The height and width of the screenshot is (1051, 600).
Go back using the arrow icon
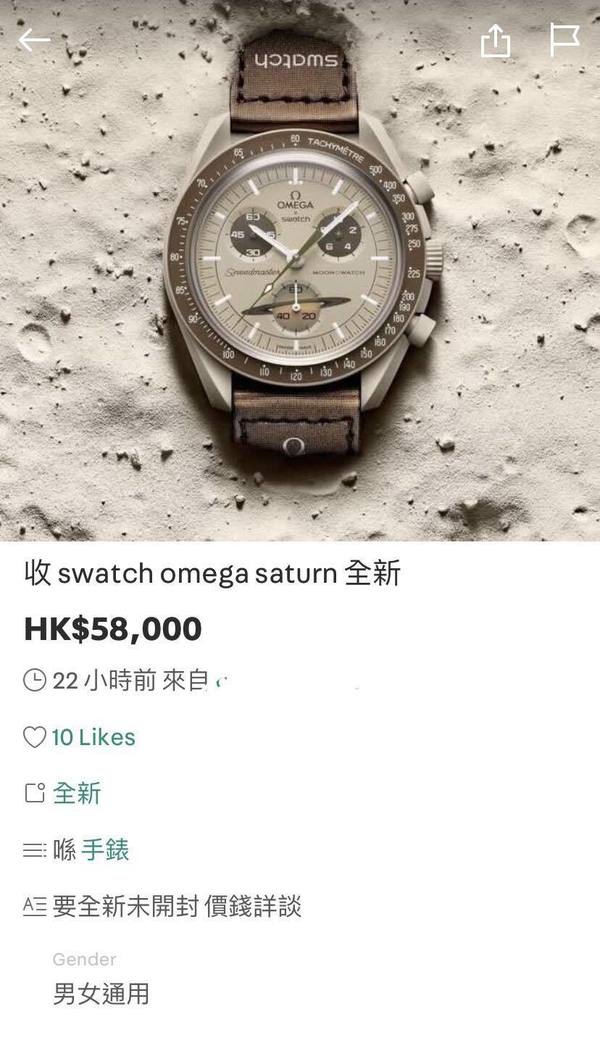[34, 40]
